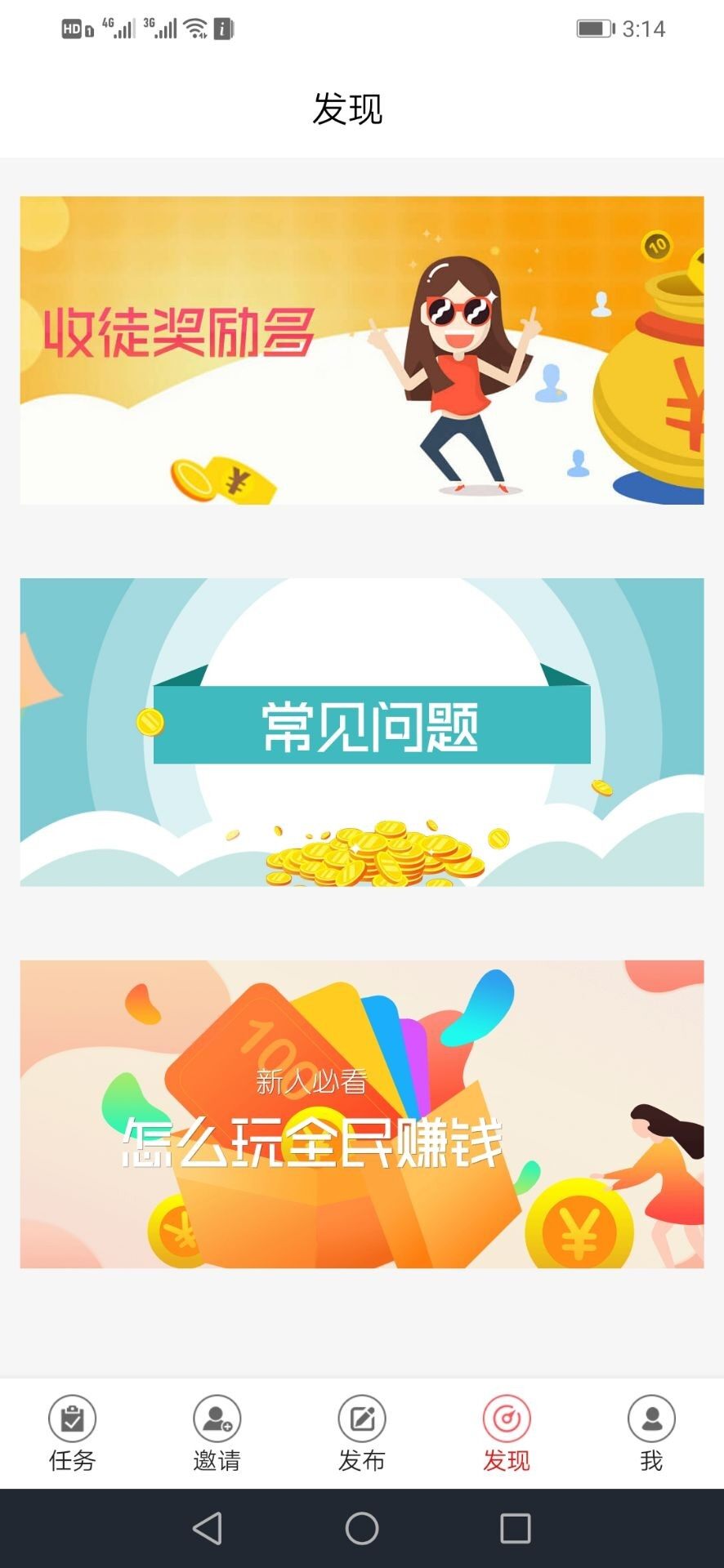Select the 发布 tab
This screenshot has width=724, height=1568.
(362, 1433)
